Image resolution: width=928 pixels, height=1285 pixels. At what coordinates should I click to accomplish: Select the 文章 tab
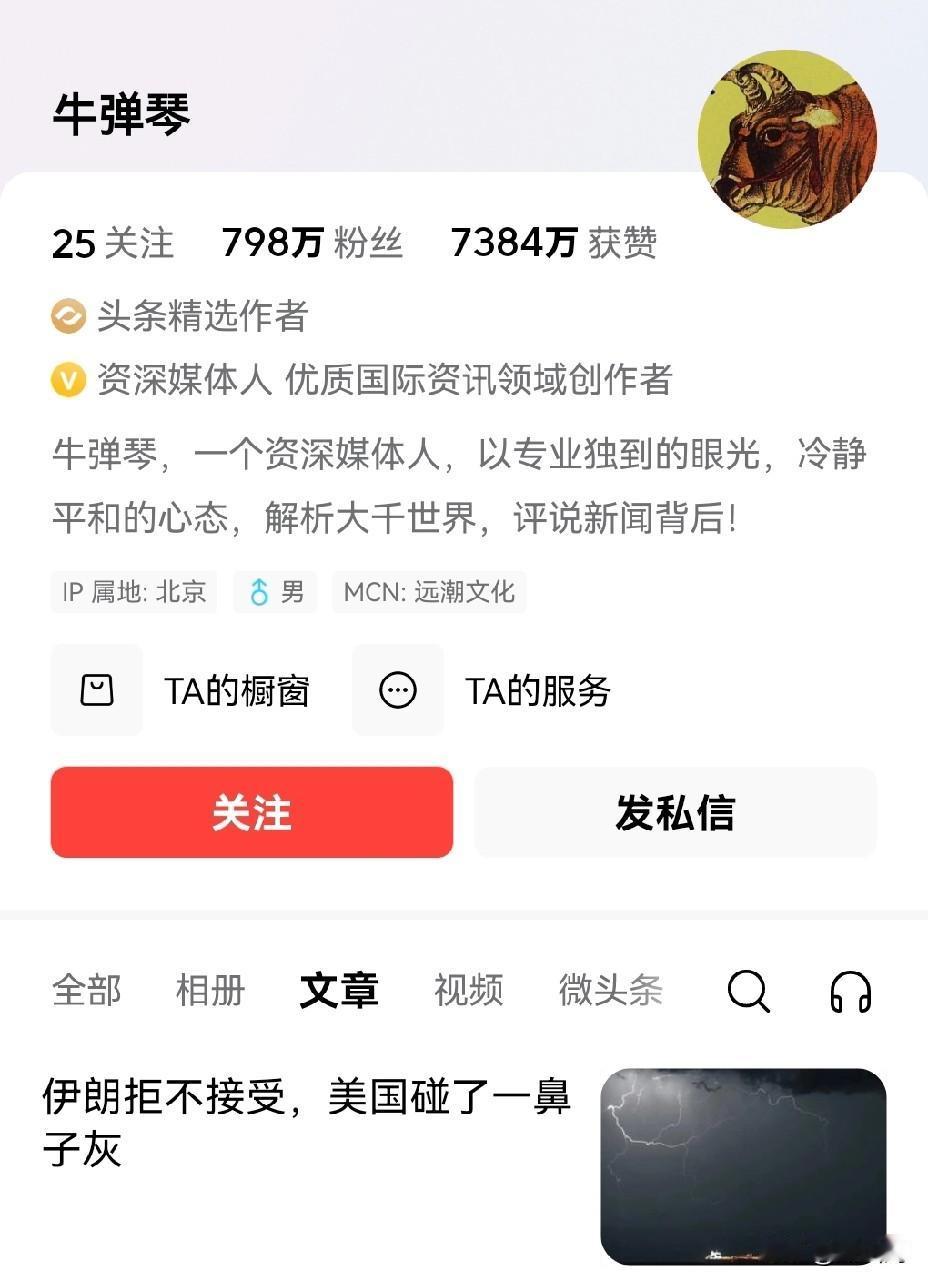[339, 992]
